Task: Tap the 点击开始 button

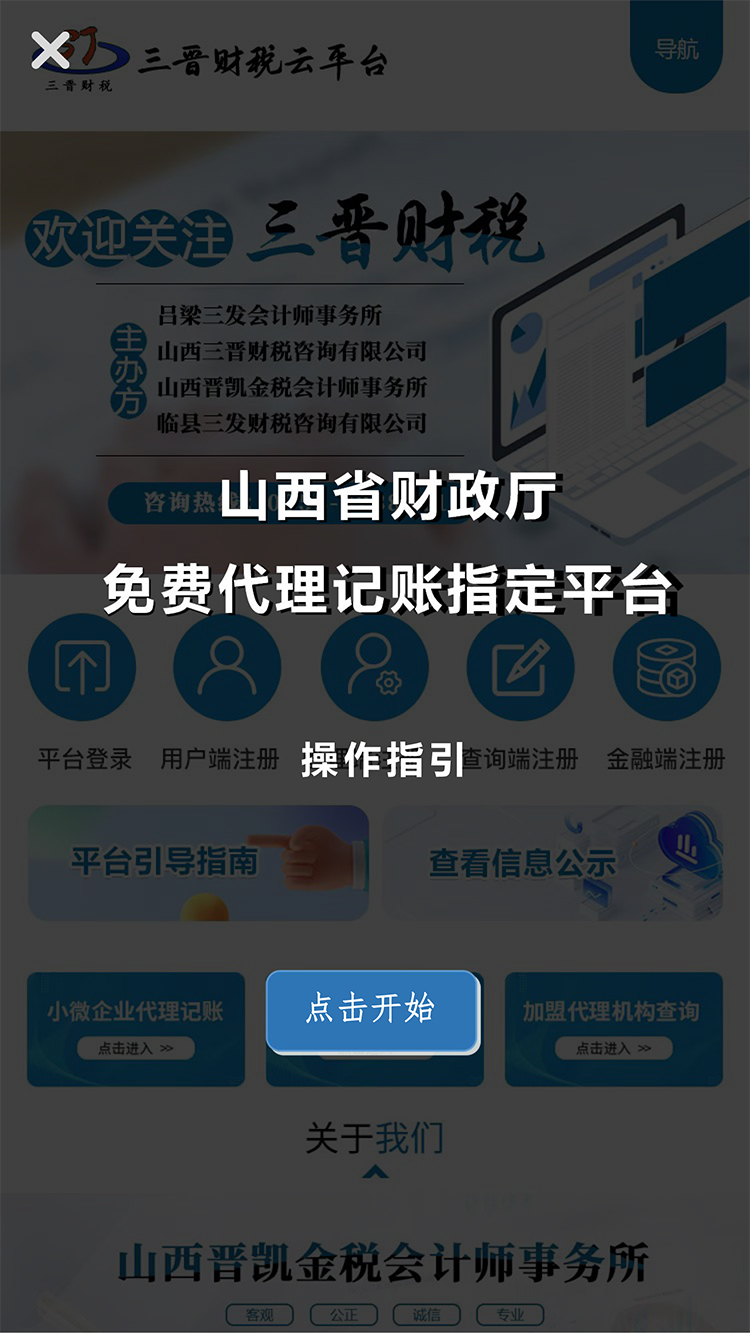Action: click(x=372, y=1010)
